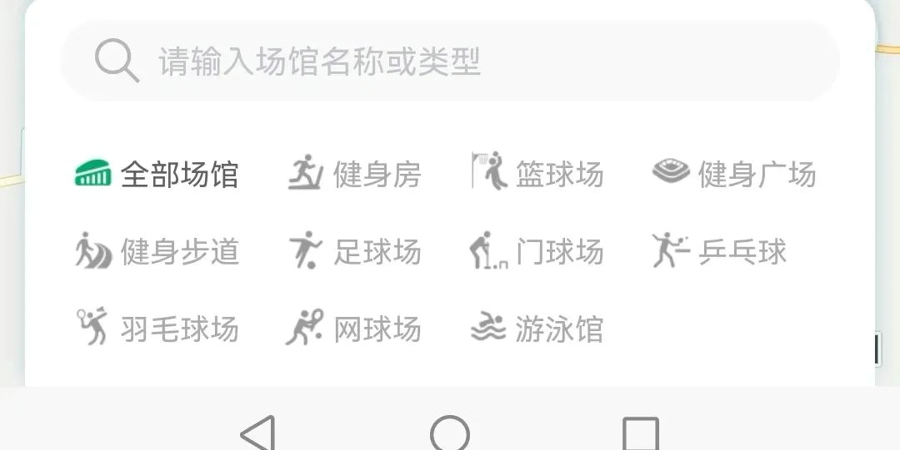
Task: Tap the venue name search field
Action: 450,62
